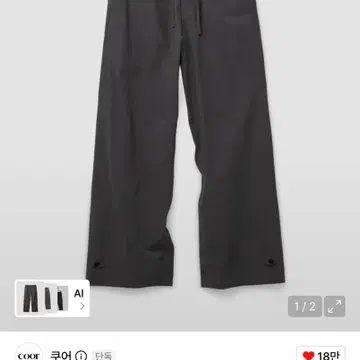Open the AI similar-items thumbnail panel
Viewport: 360px width, 360px height.
tap(52, 298)
